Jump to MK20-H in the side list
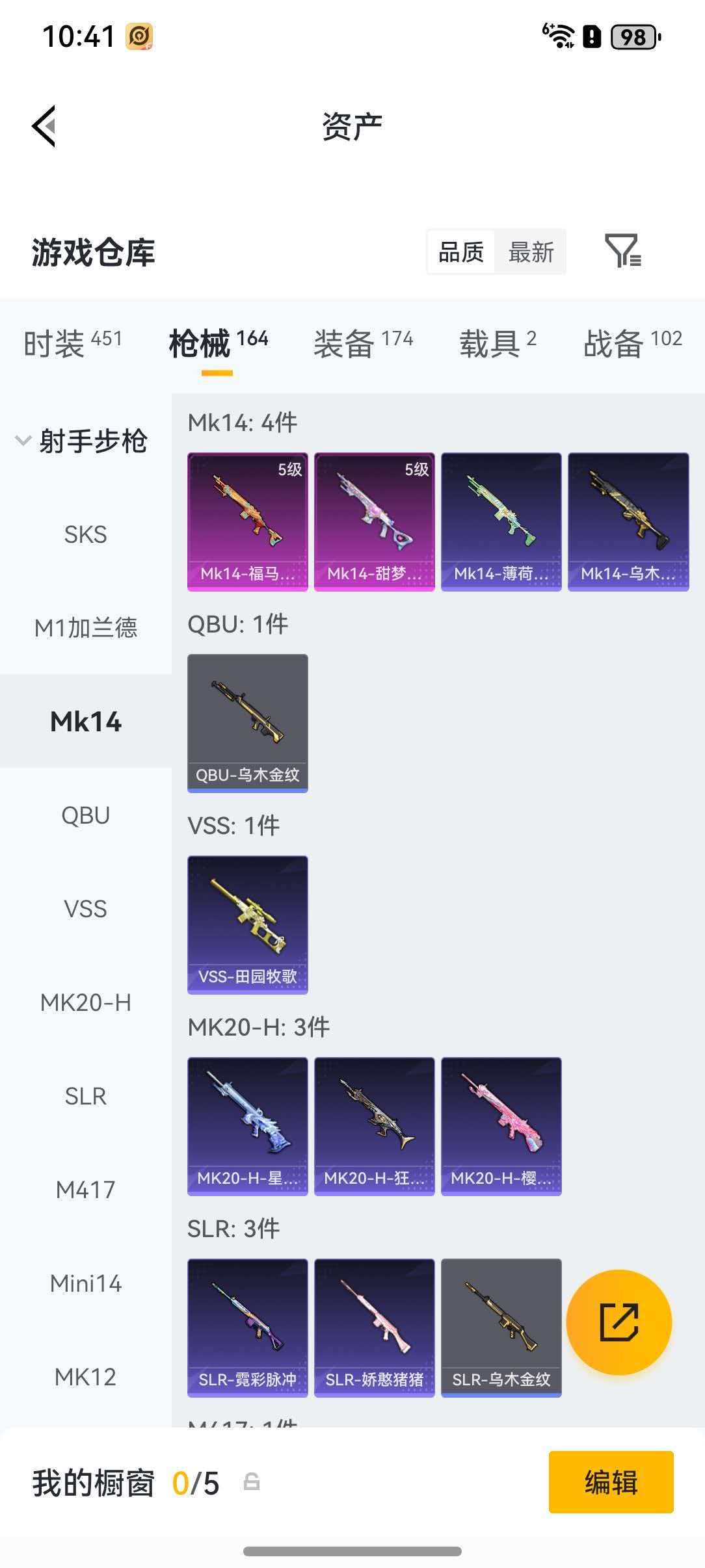The image size is (705, 1568). pos(85,1002)
